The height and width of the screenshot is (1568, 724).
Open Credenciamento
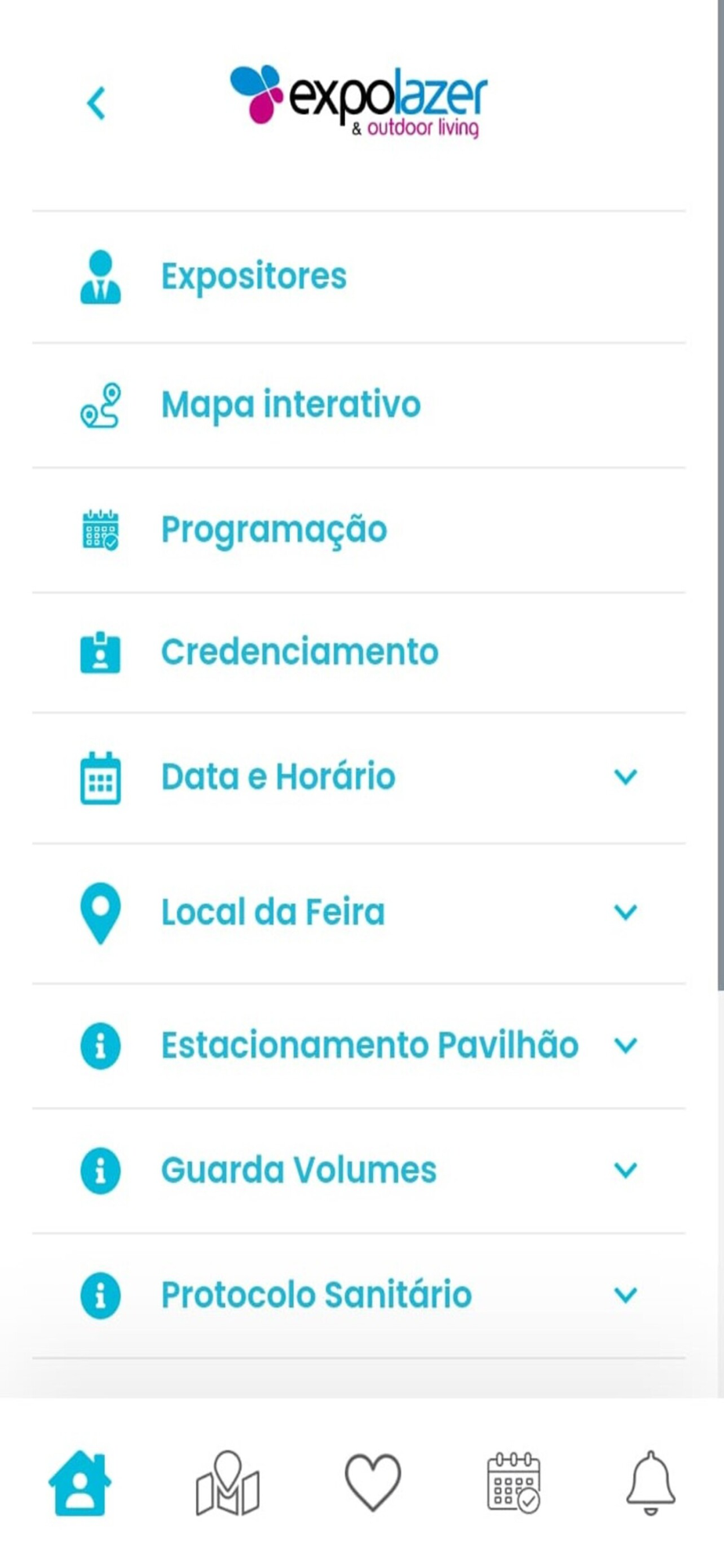coord(359,652)
